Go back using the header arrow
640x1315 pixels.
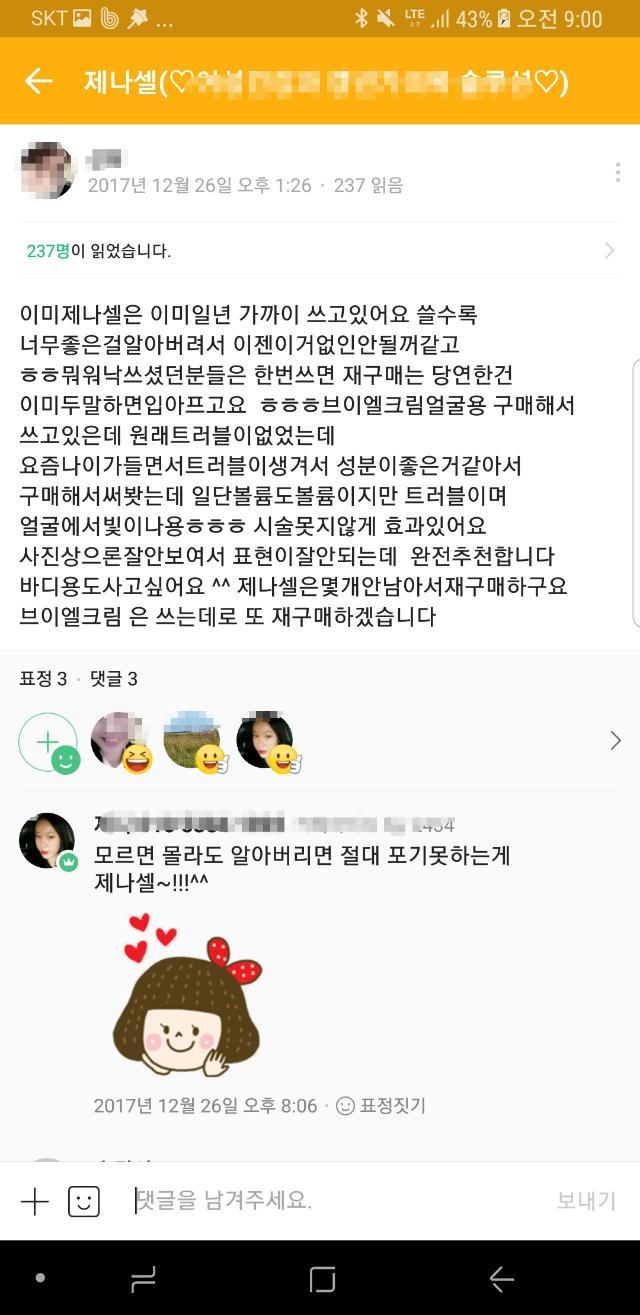pos(38,82)
